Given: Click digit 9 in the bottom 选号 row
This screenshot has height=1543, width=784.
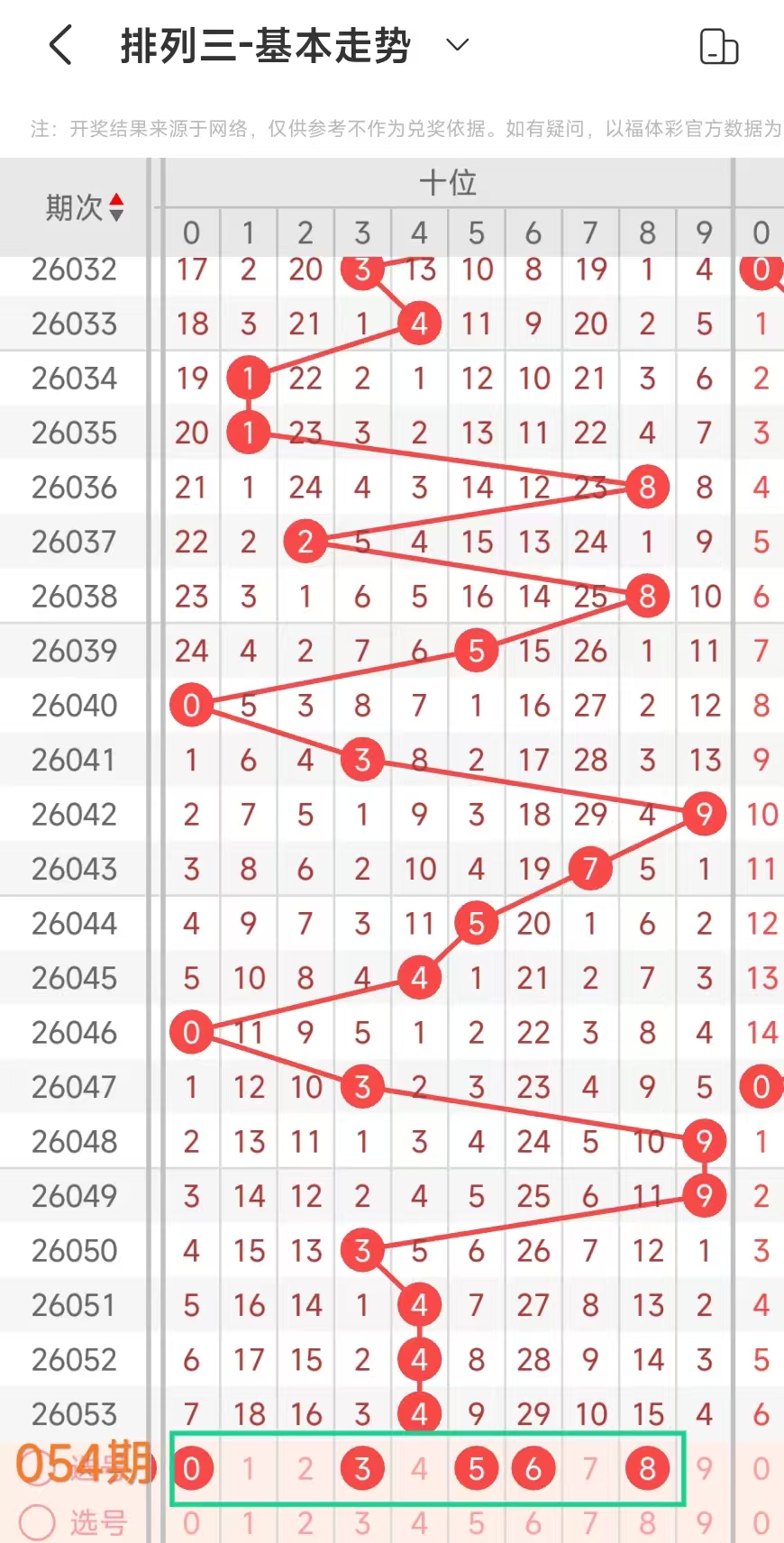Looking at the screenshot, I should (x=704, y=1521).
